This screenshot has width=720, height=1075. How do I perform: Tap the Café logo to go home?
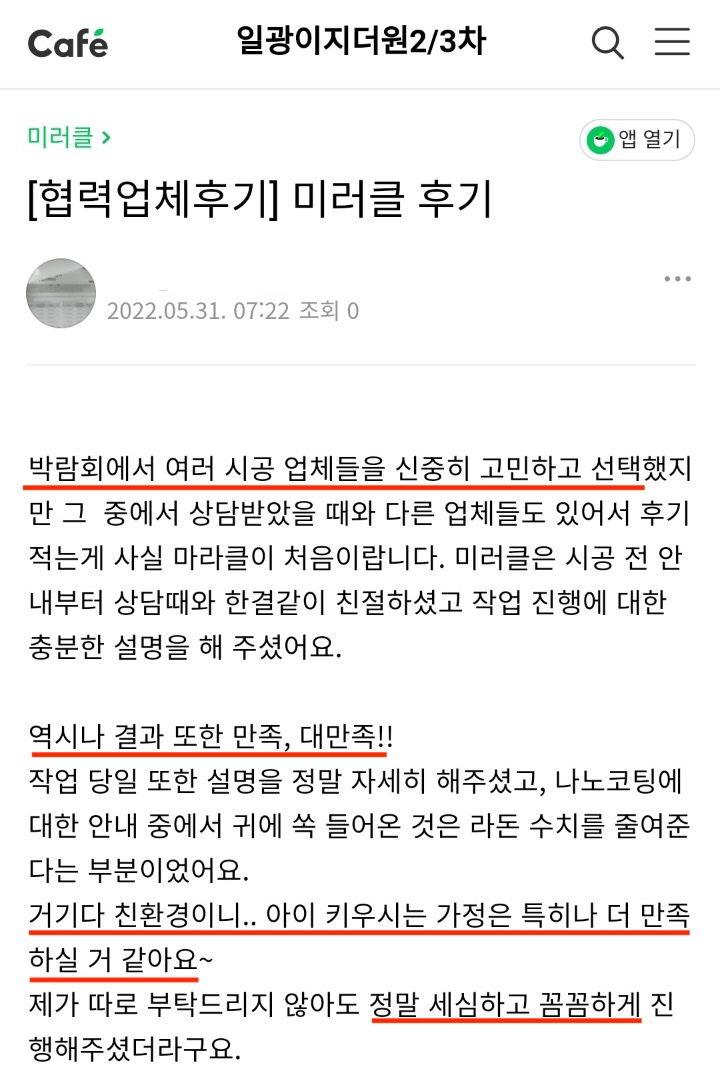coord(68,43)
